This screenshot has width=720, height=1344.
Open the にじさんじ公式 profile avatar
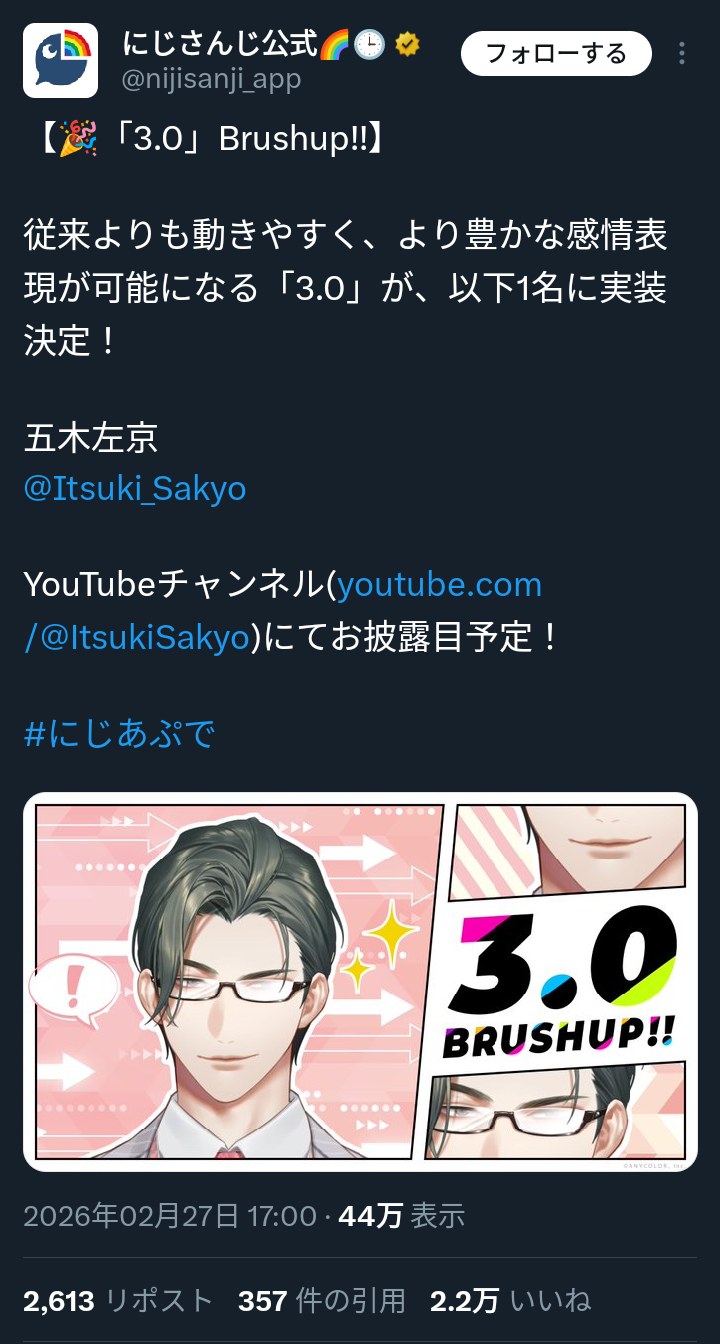(60, 60)
